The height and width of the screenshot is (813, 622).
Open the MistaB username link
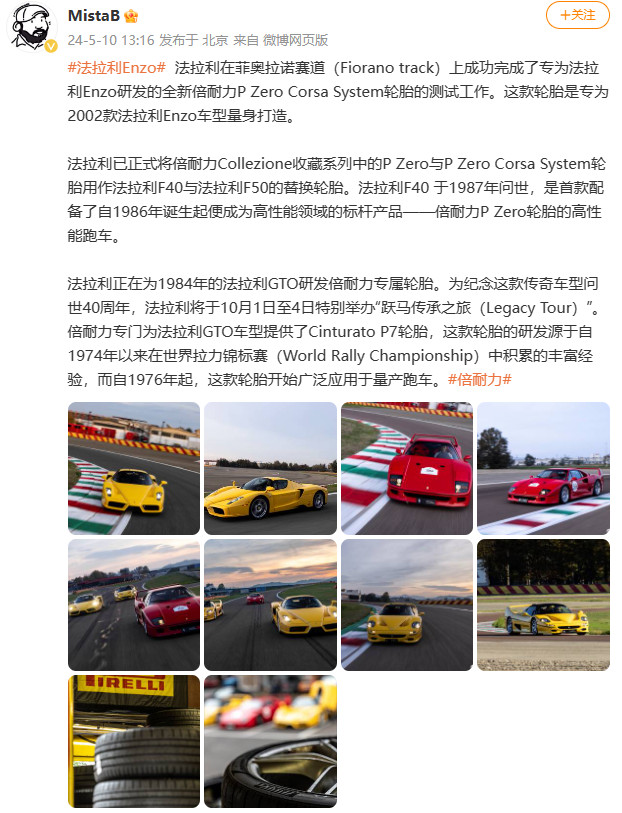pos(93,16)
